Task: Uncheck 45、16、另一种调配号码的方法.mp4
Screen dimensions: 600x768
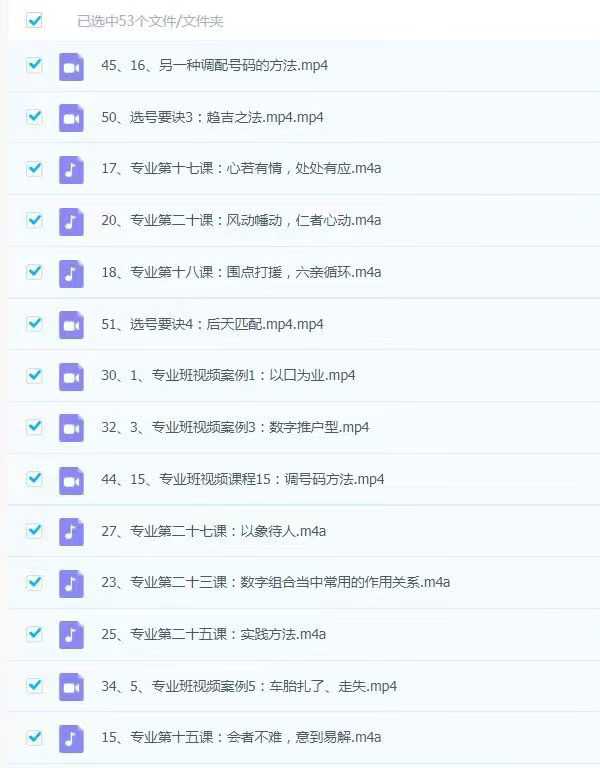Action: [x=35, y=65]
